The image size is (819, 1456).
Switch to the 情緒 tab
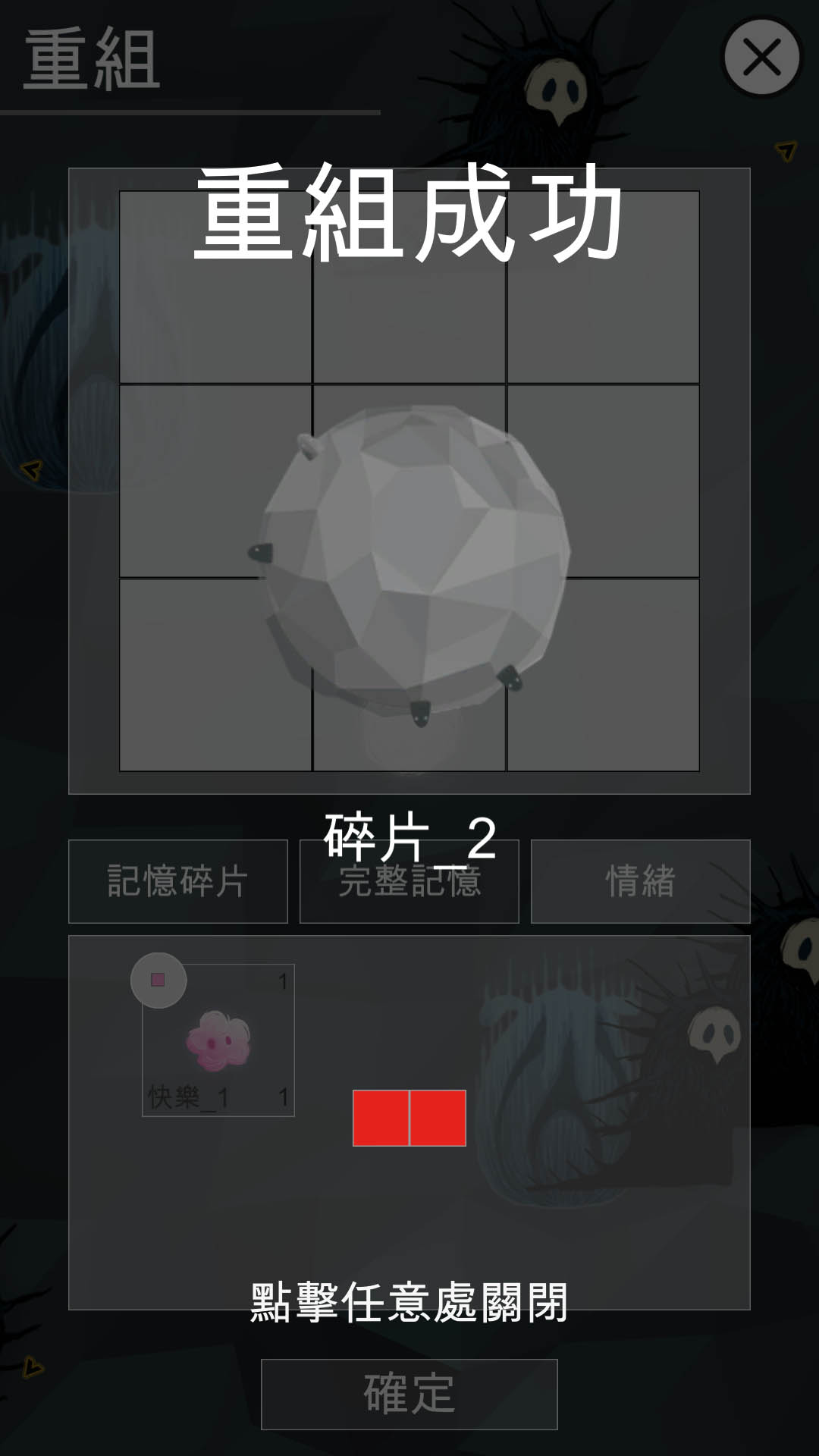tap(640, 881)
